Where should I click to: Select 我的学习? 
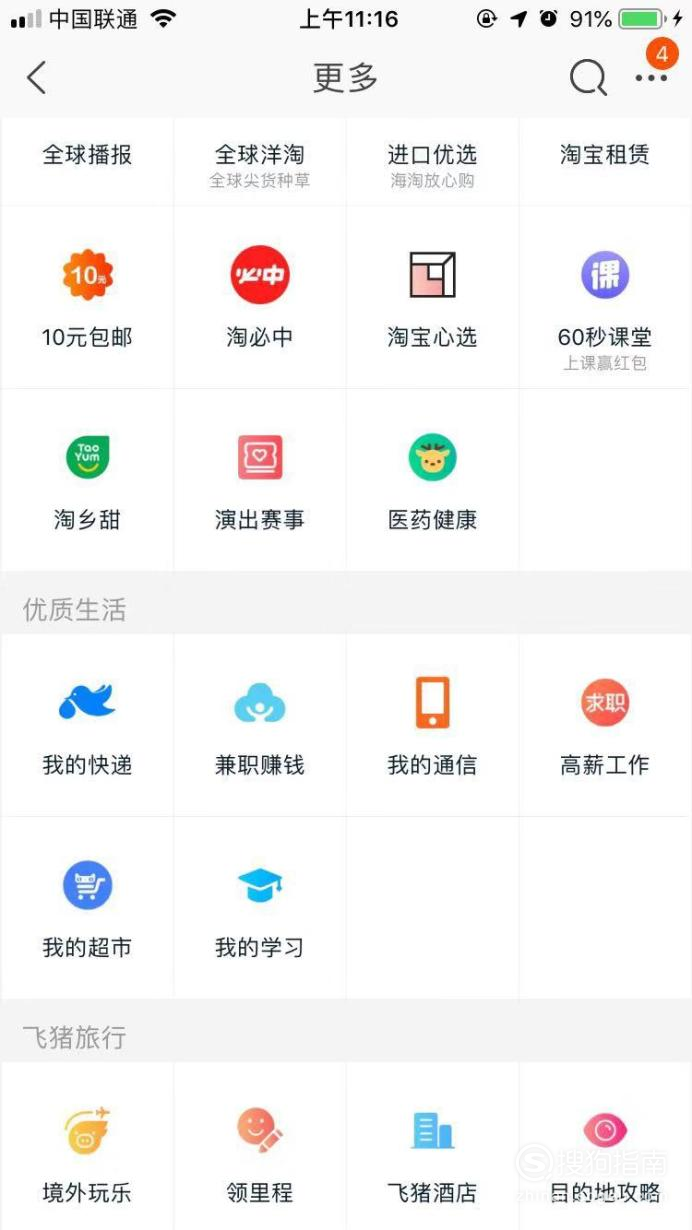260,908
